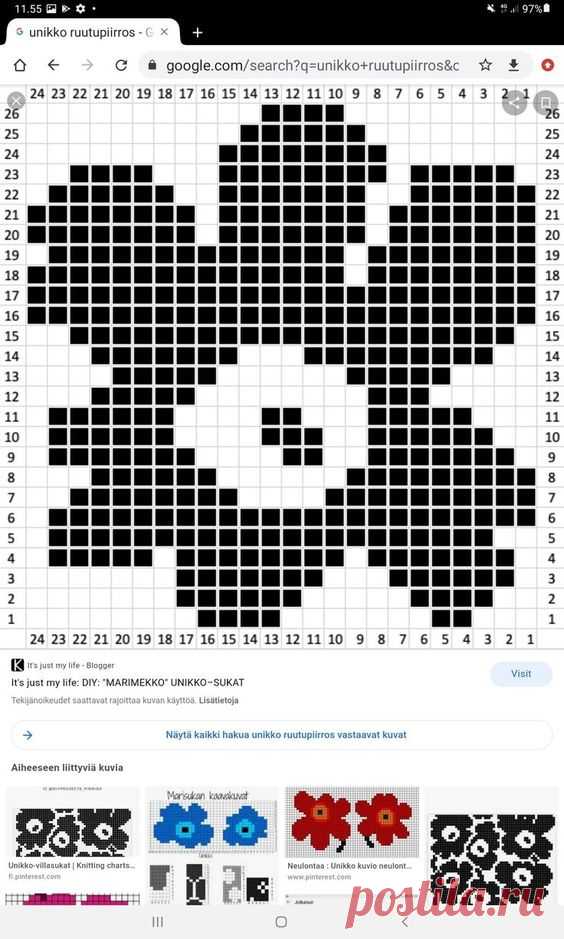Reload the current page
Image resolution: width=564 pixels, height=939 pixels.
(121, 65)
